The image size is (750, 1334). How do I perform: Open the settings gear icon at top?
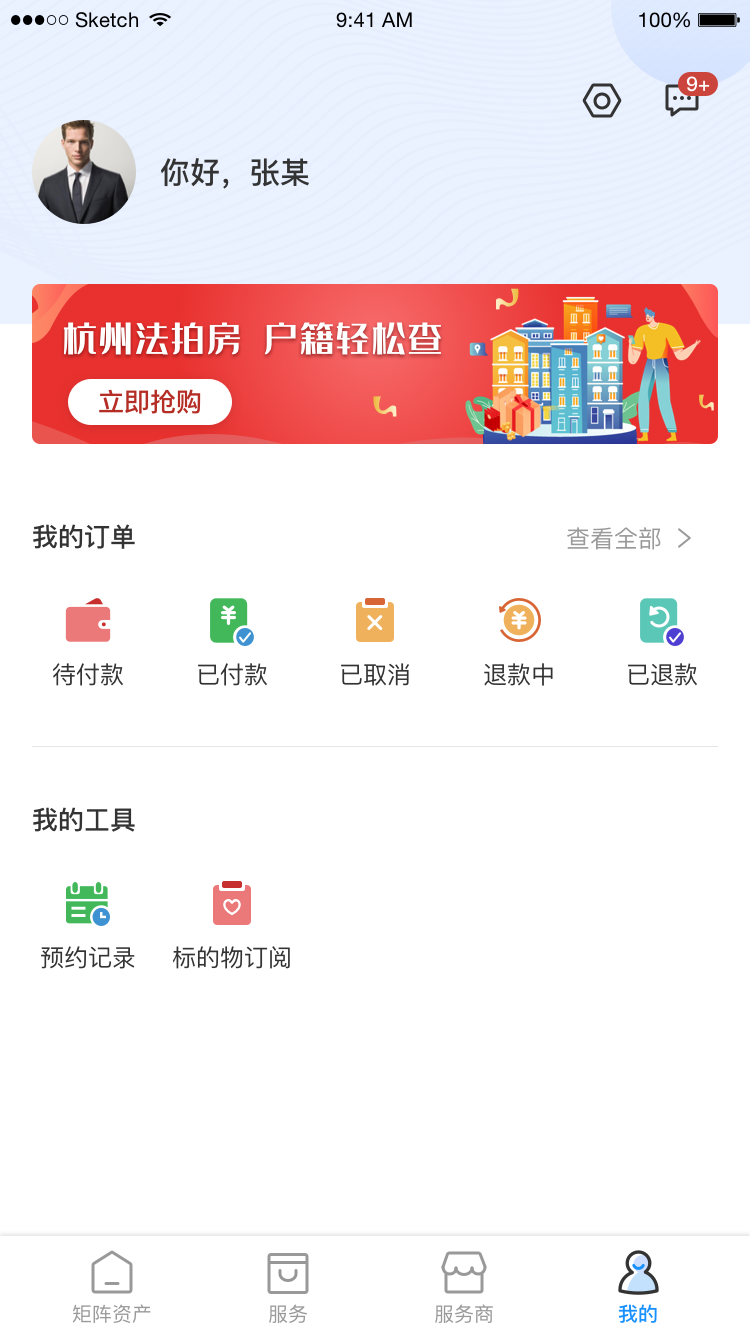click(x=602, y=100)
